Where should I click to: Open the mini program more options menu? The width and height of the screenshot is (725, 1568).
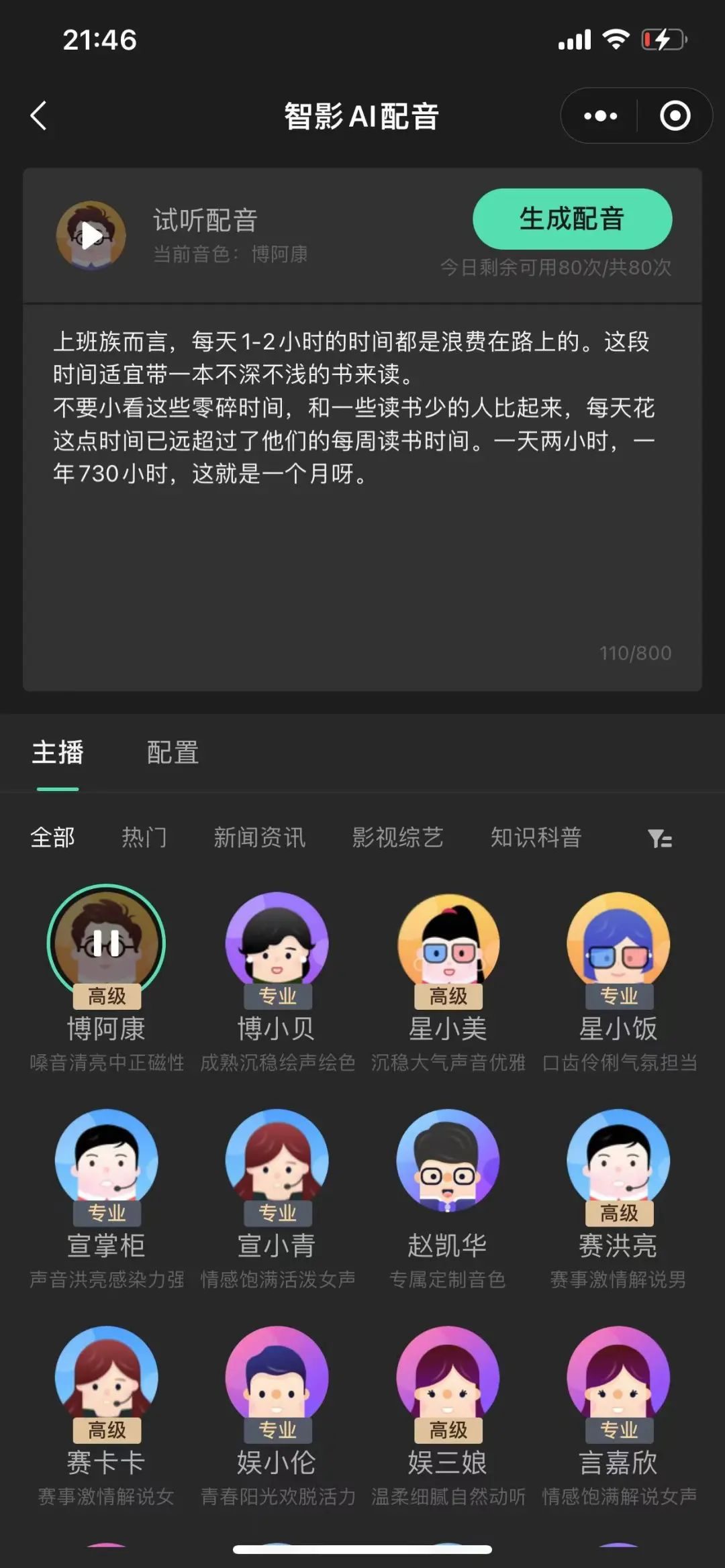click(600, 116)
